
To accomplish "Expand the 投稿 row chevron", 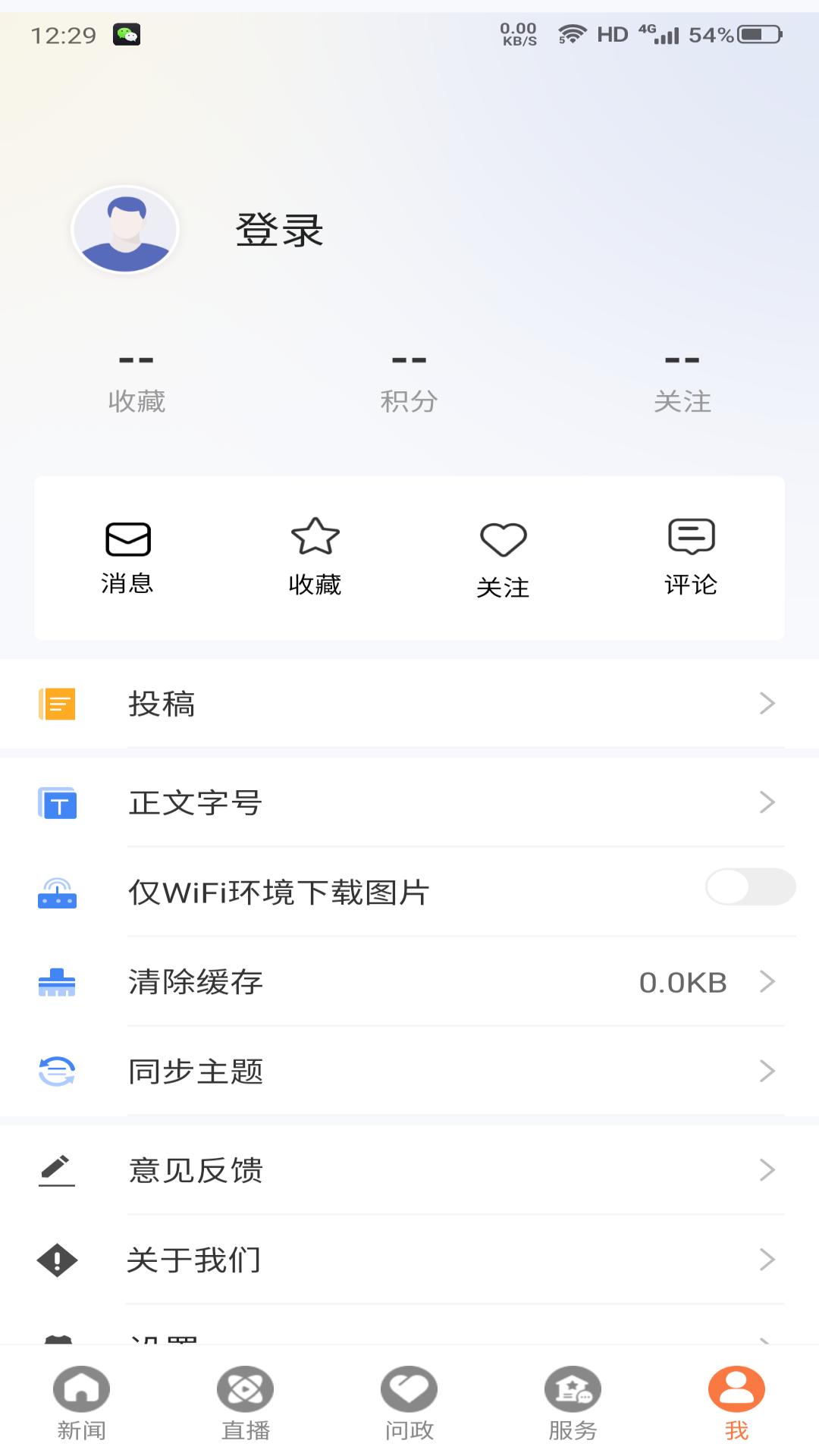I will pos(767,704).
